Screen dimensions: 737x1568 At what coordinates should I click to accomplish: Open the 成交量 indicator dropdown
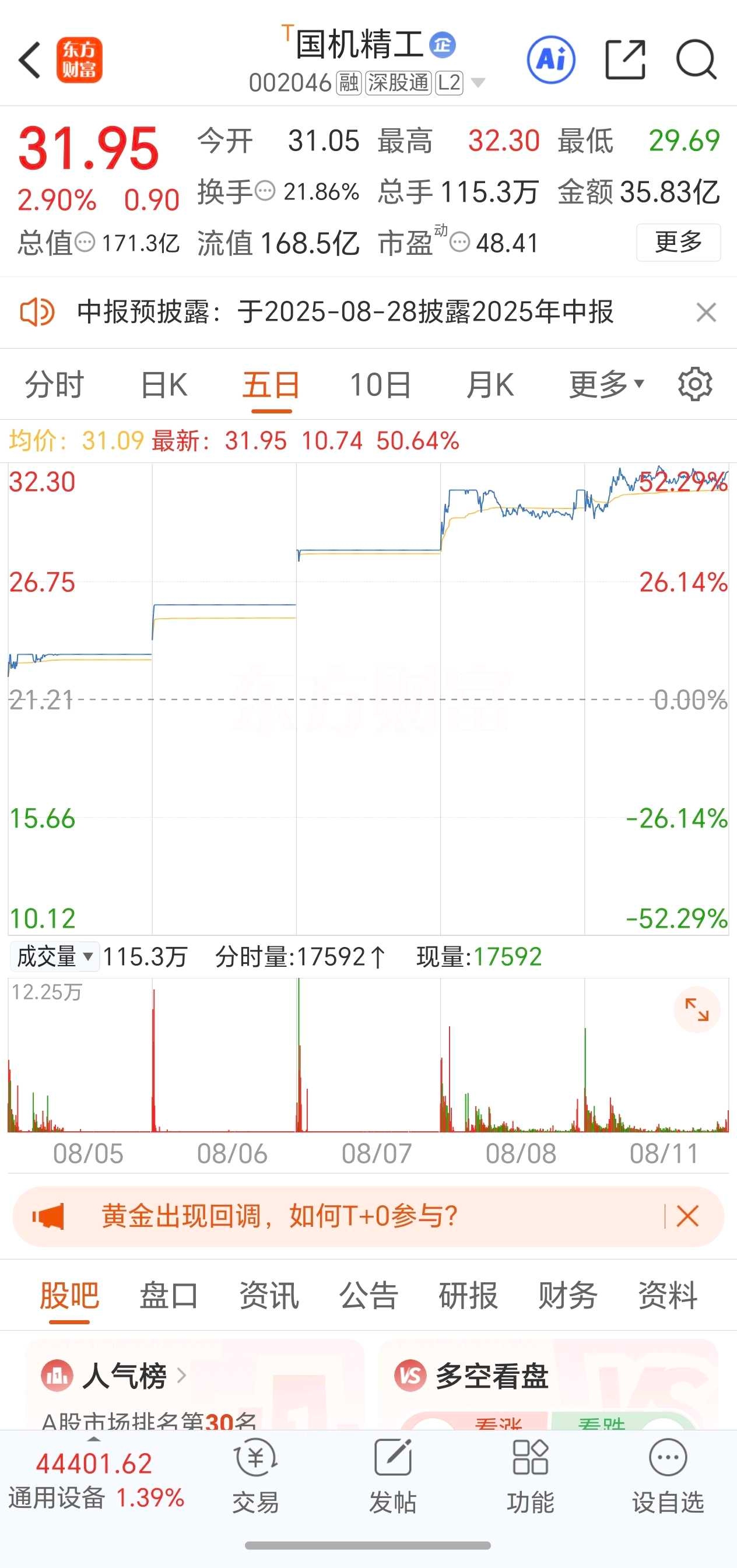click(54, 956)
